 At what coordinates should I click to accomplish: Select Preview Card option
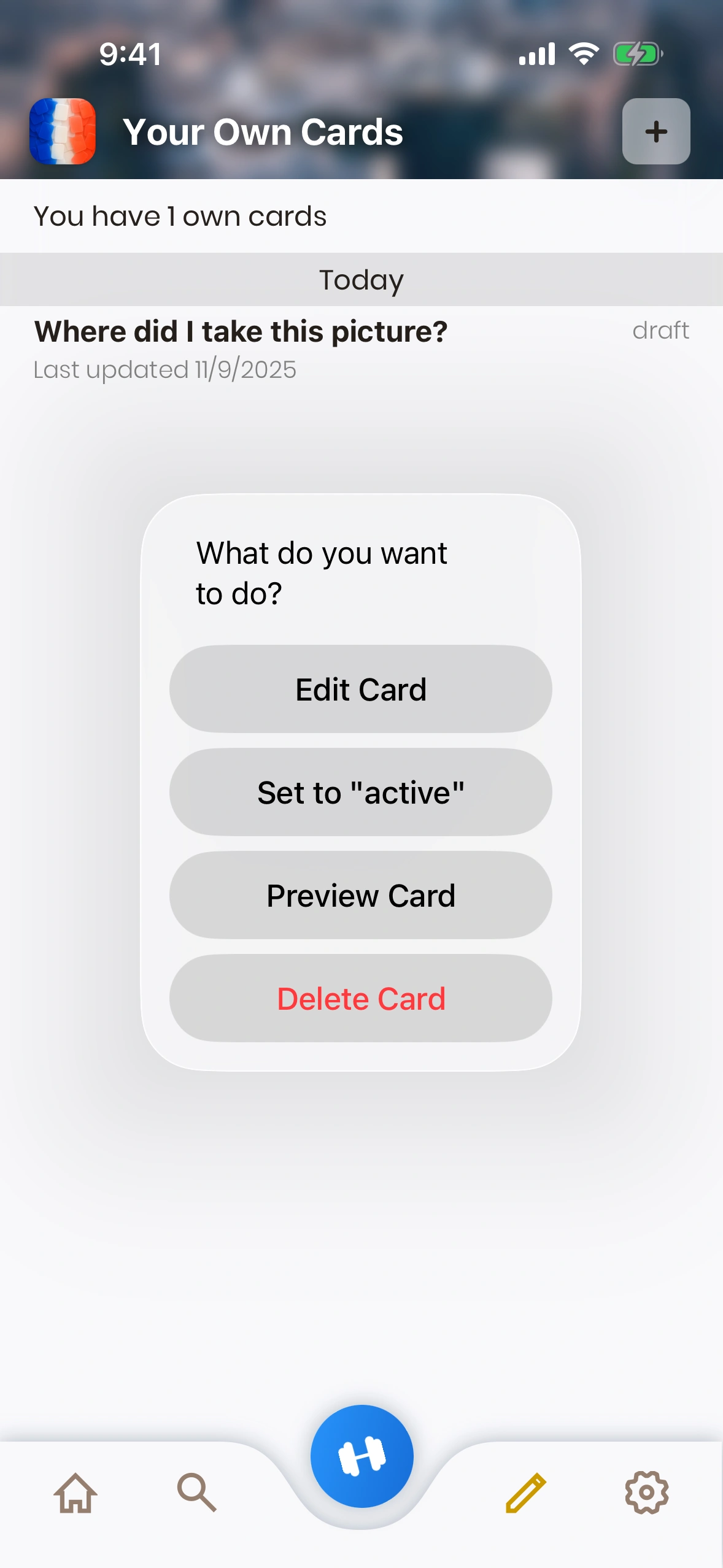[x=361, y=896]
